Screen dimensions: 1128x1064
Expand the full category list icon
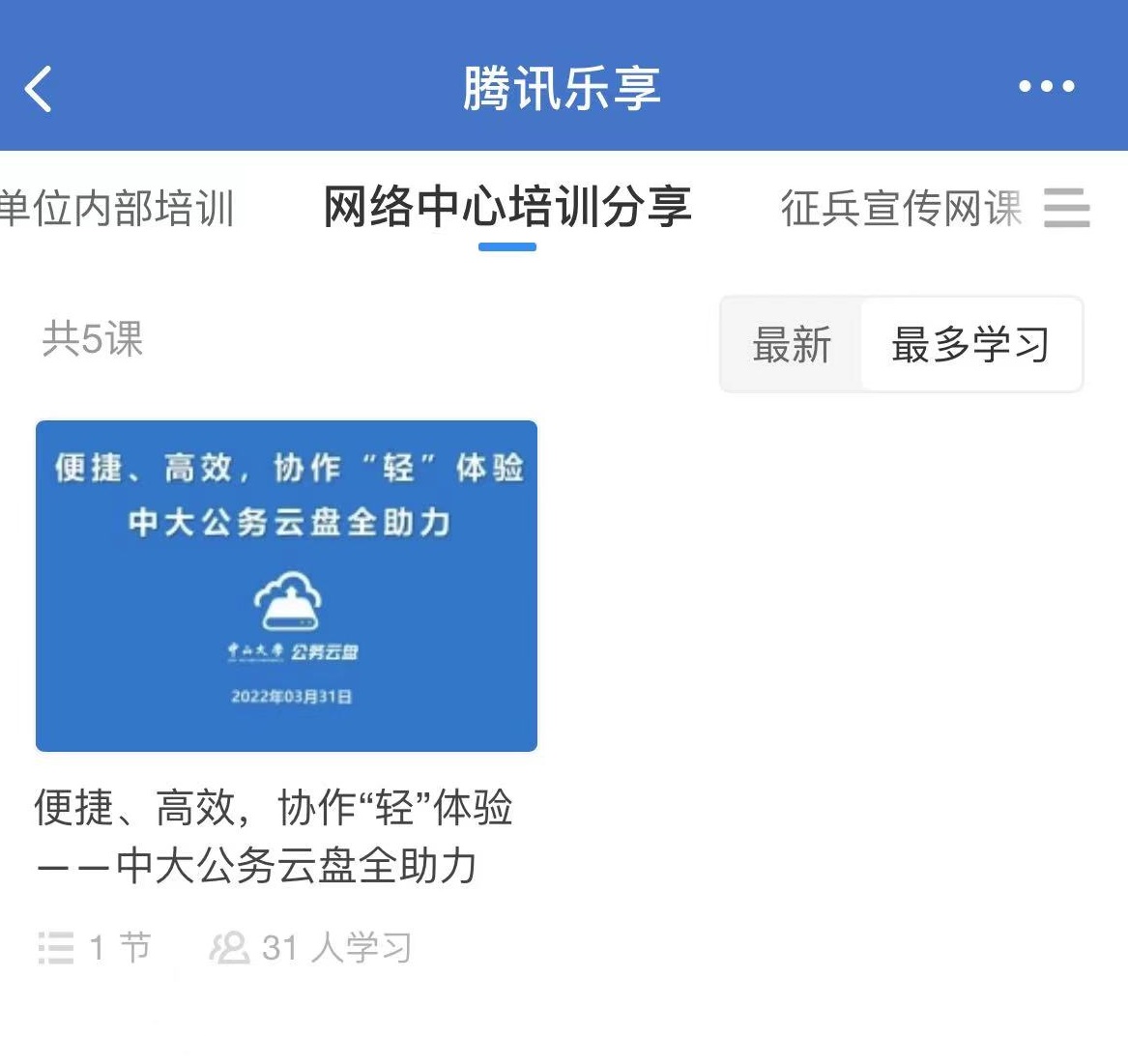[1067, 208]
